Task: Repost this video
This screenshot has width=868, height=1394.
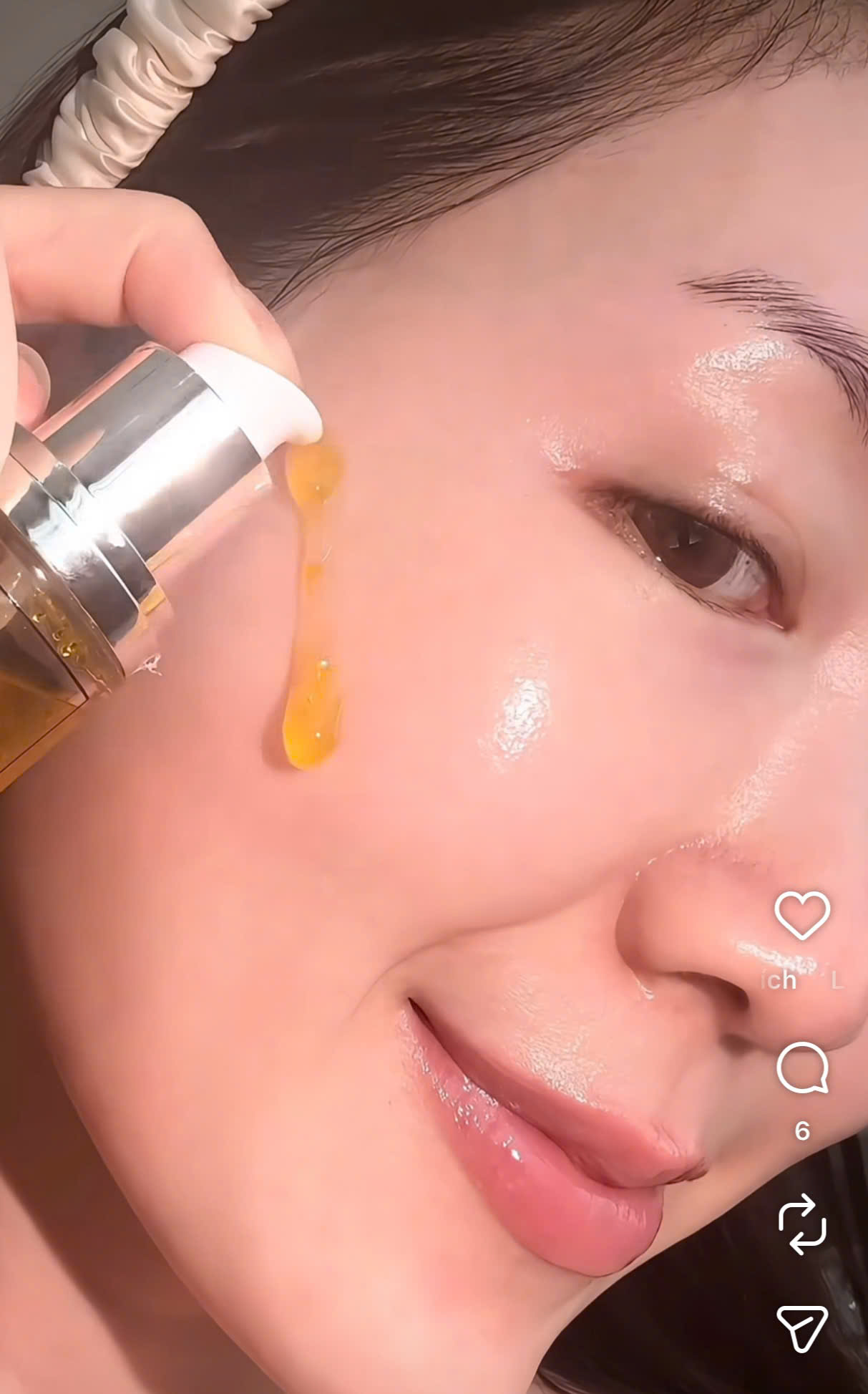Action: (x=802, y=1224)
